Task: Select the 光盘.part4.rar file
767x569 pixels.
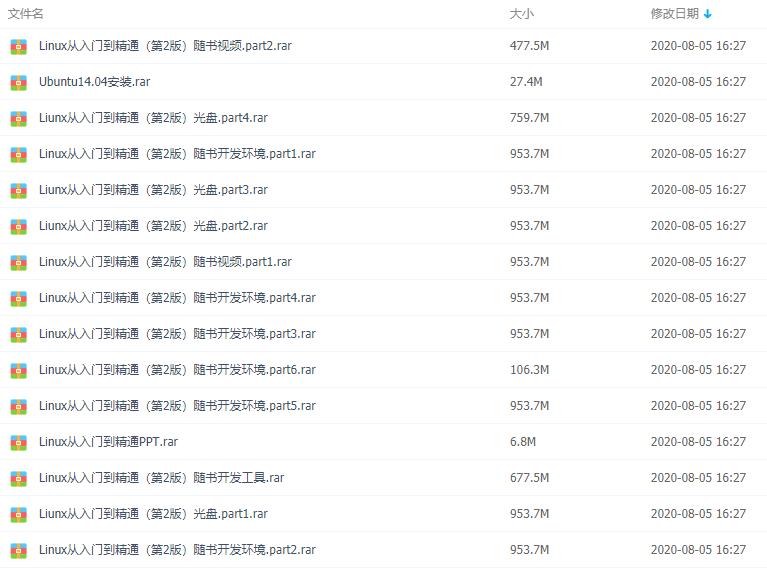Action: (153, 118)
